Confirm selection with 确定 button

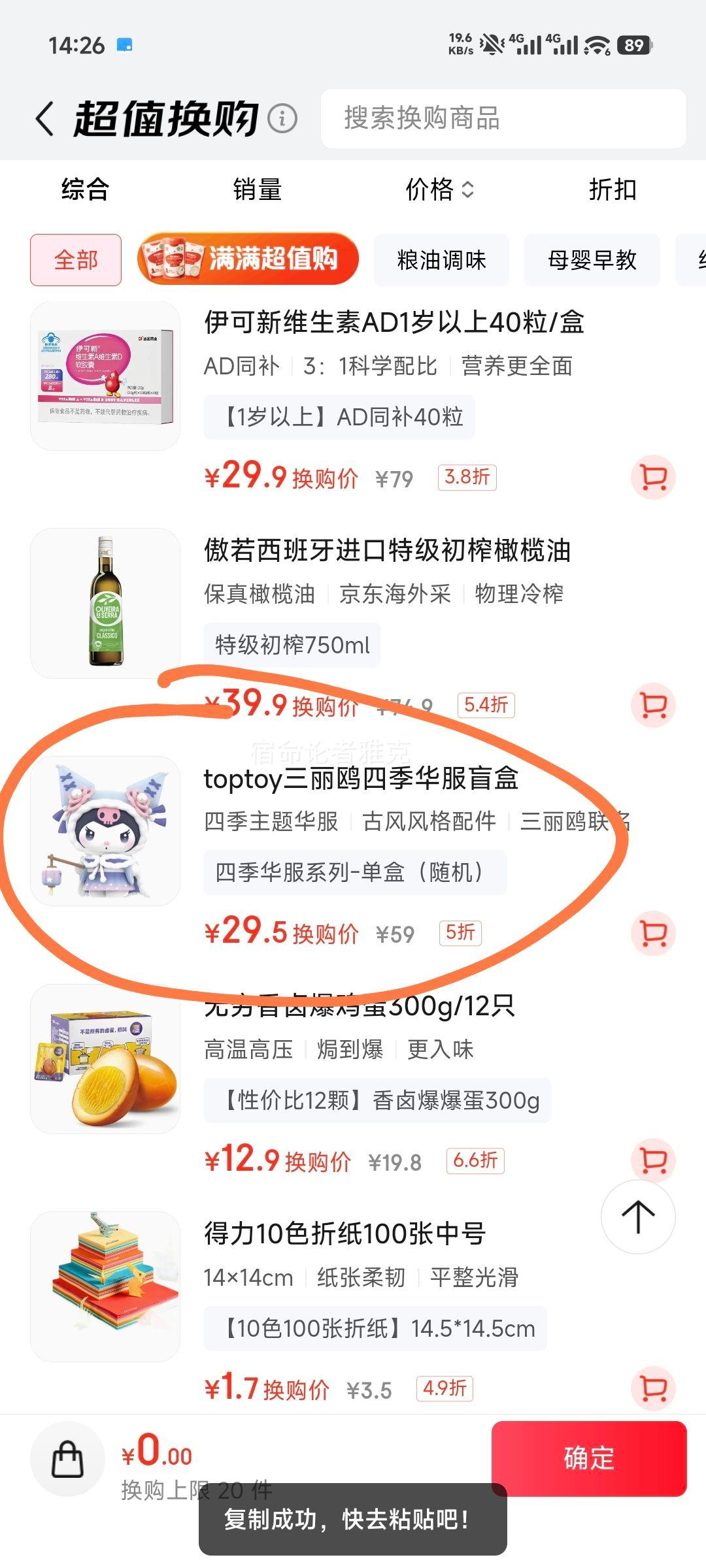pyautogui.click(x=589, y=1458)
